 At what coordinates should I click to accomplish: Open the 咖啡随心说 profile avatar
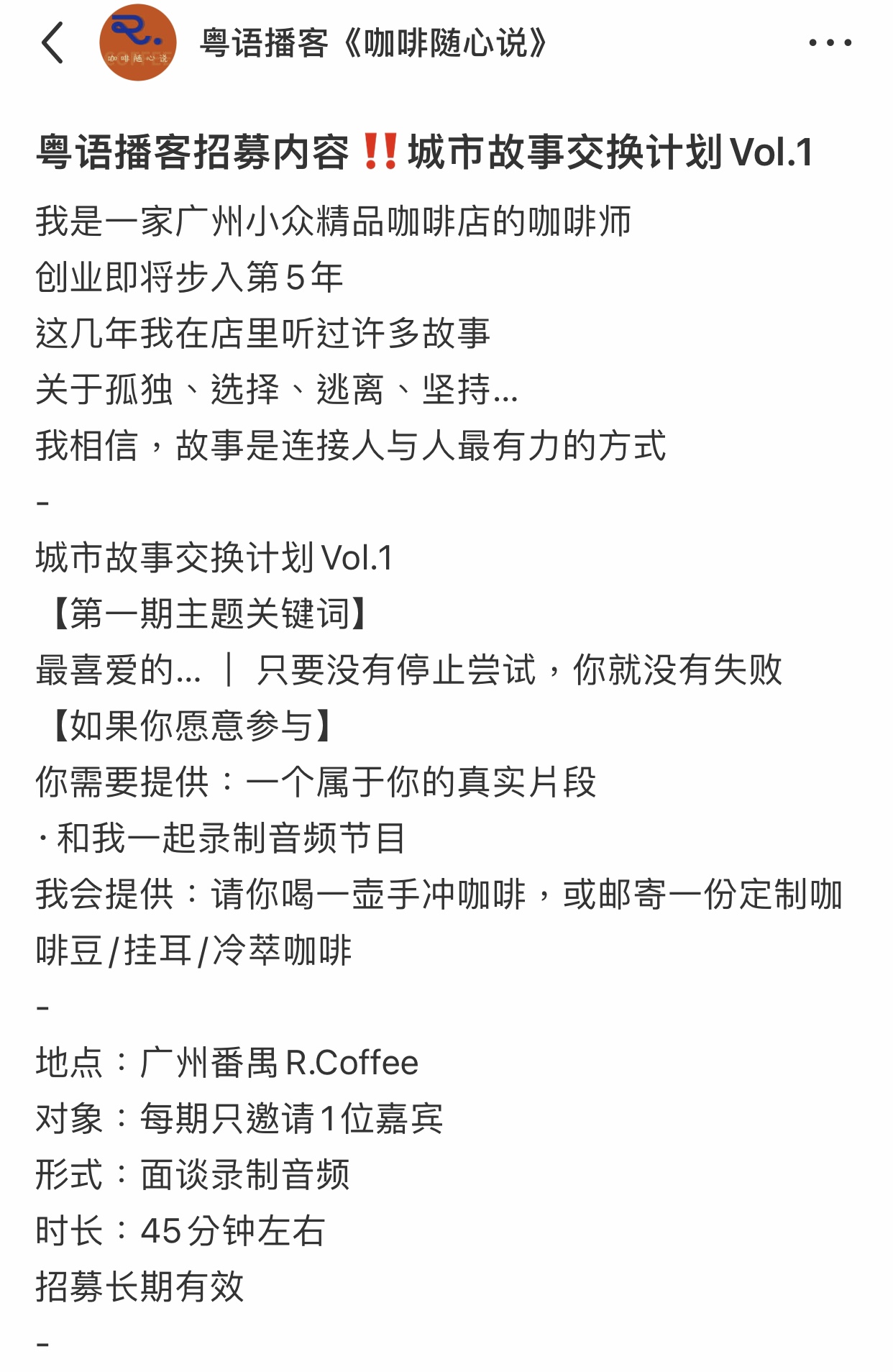pyautogui.click(x=137, y=43)
